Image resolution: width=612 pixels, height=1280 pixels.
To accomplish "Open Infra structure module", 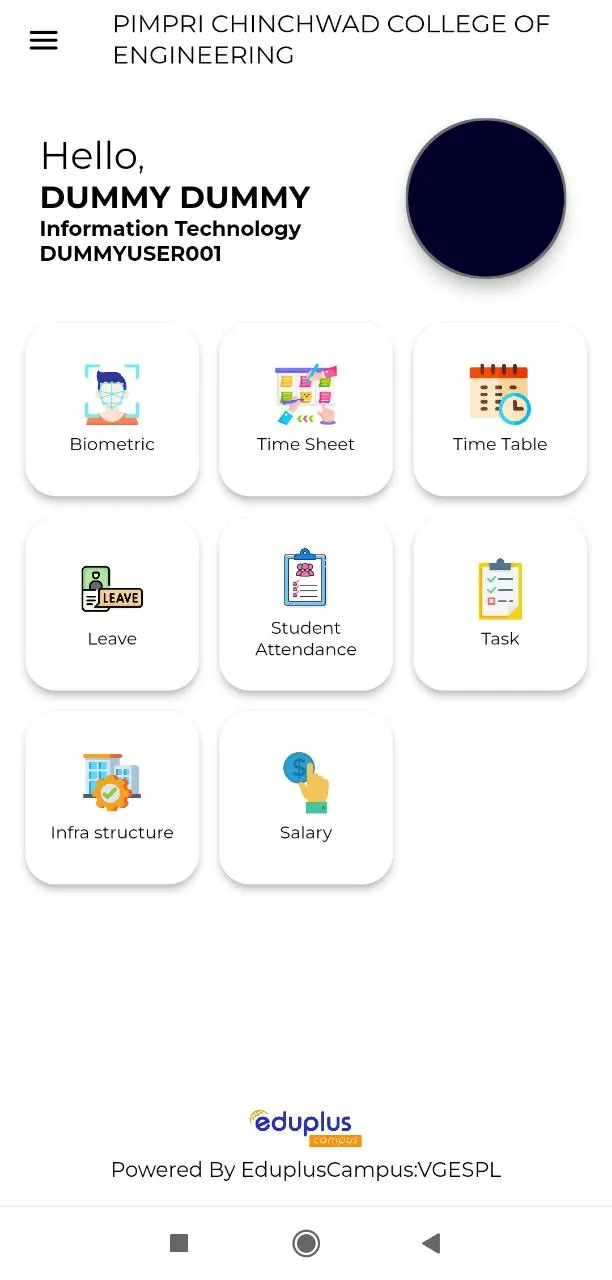I will coord(112,797).
